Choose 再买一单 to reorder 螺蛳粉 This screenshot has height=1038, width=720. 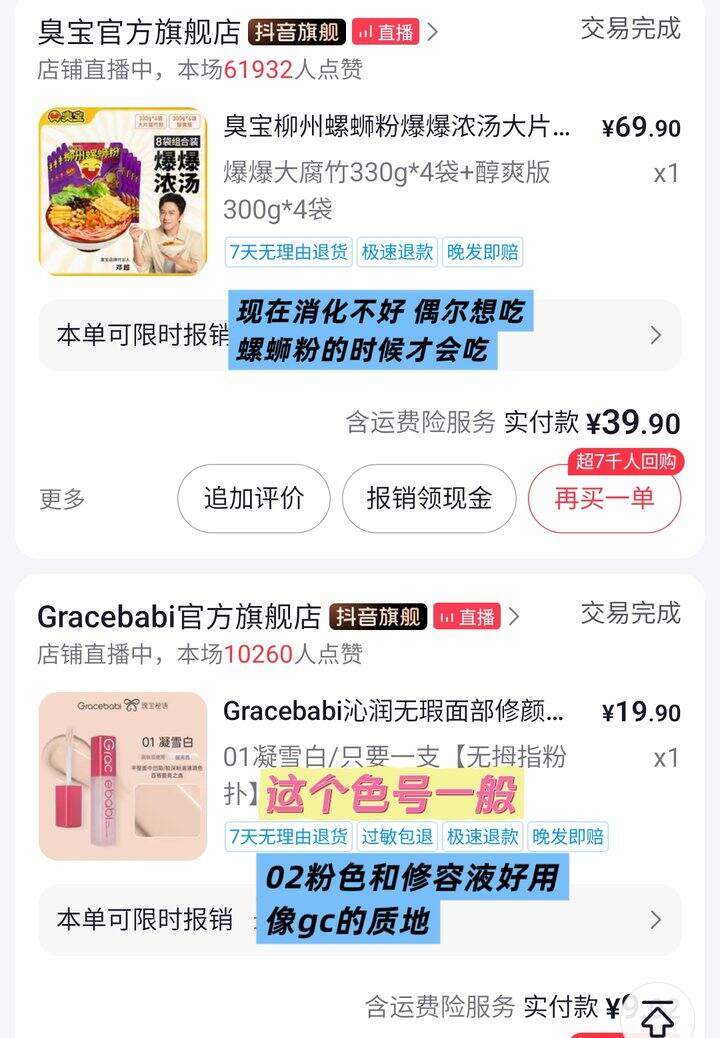(604, 498)
